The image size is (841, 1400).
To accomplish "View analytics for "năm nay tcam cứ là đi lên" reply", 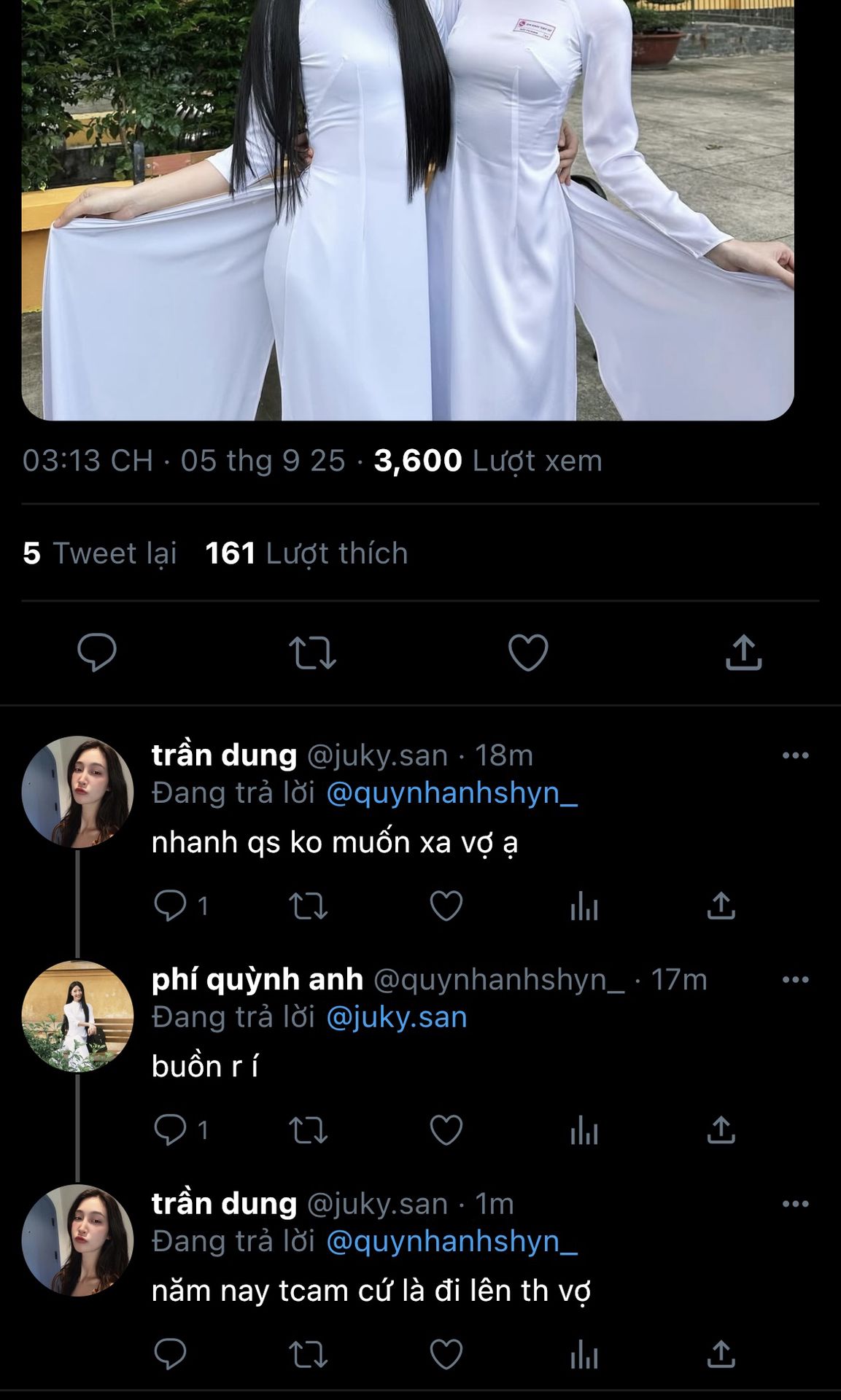I will [x=584, y=1355].
